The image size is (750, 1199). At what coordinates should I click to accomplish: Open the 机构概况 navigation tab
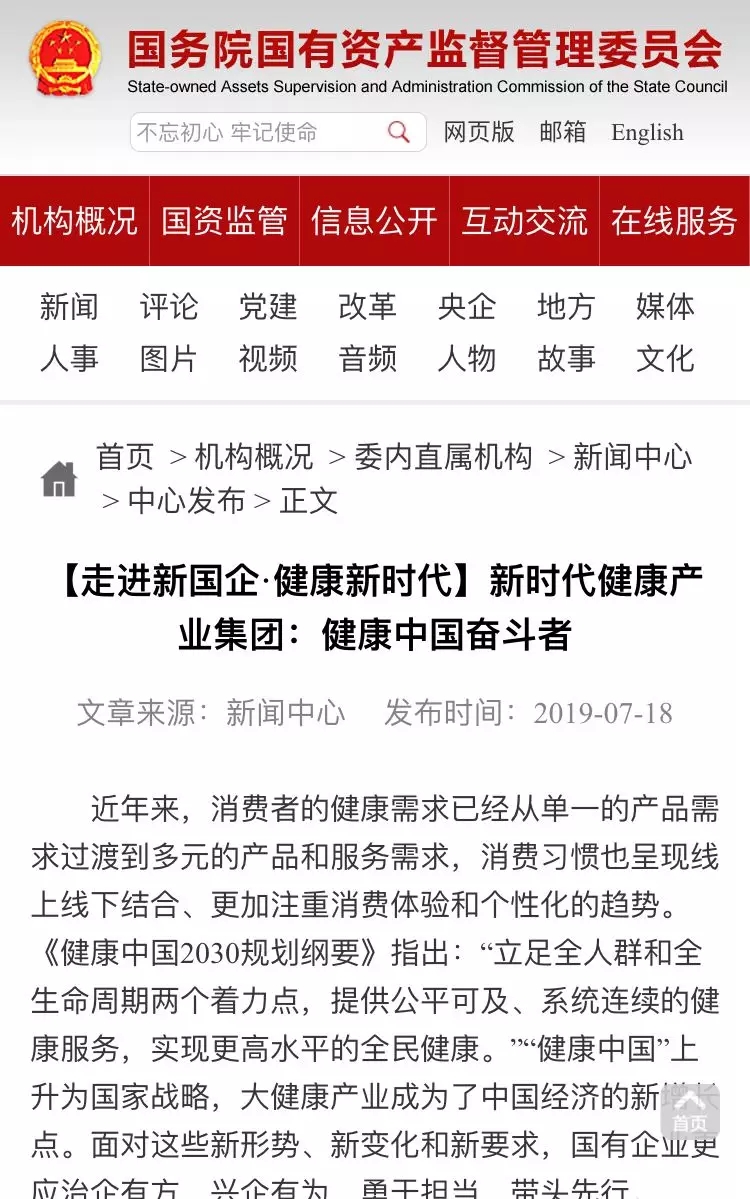[x=75, y=221]
